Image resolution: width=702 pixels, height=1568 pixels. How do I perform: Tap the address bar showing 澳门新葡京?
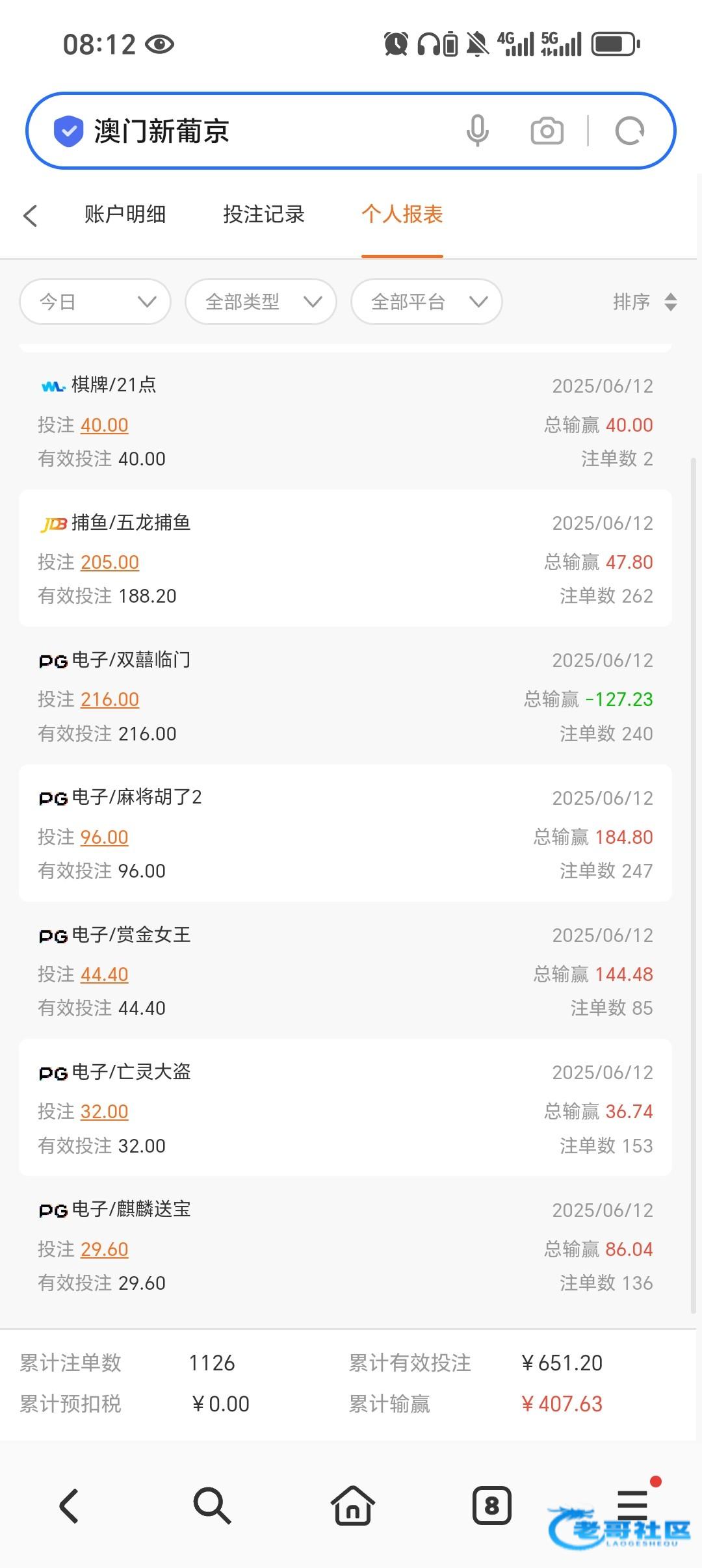tap(260, 131)
